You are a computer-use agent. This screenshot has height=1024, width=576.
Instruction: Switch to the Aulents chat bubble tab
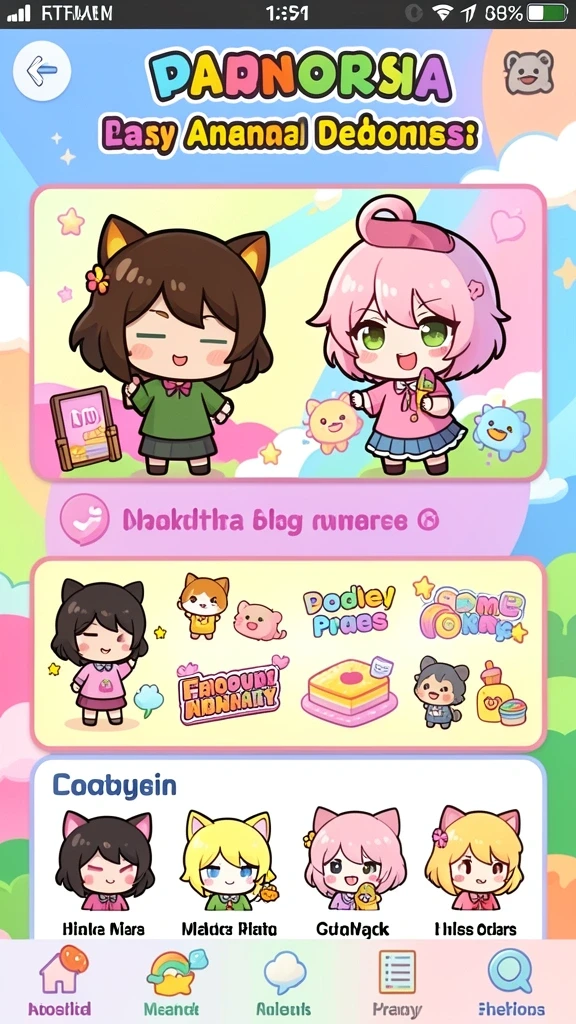click(x=284, y=982)
